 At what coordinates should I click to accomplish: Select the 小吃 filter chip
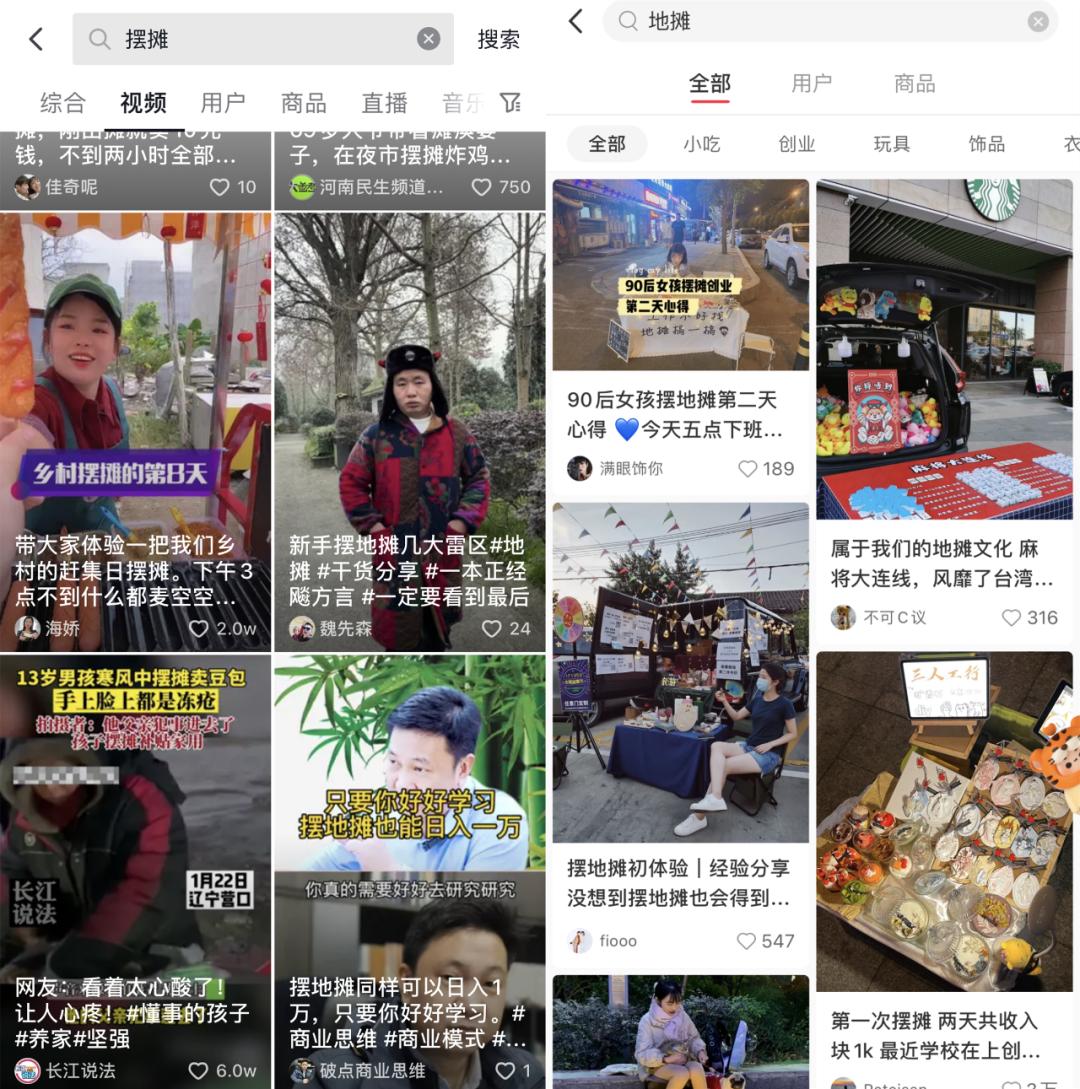[701, 144]
